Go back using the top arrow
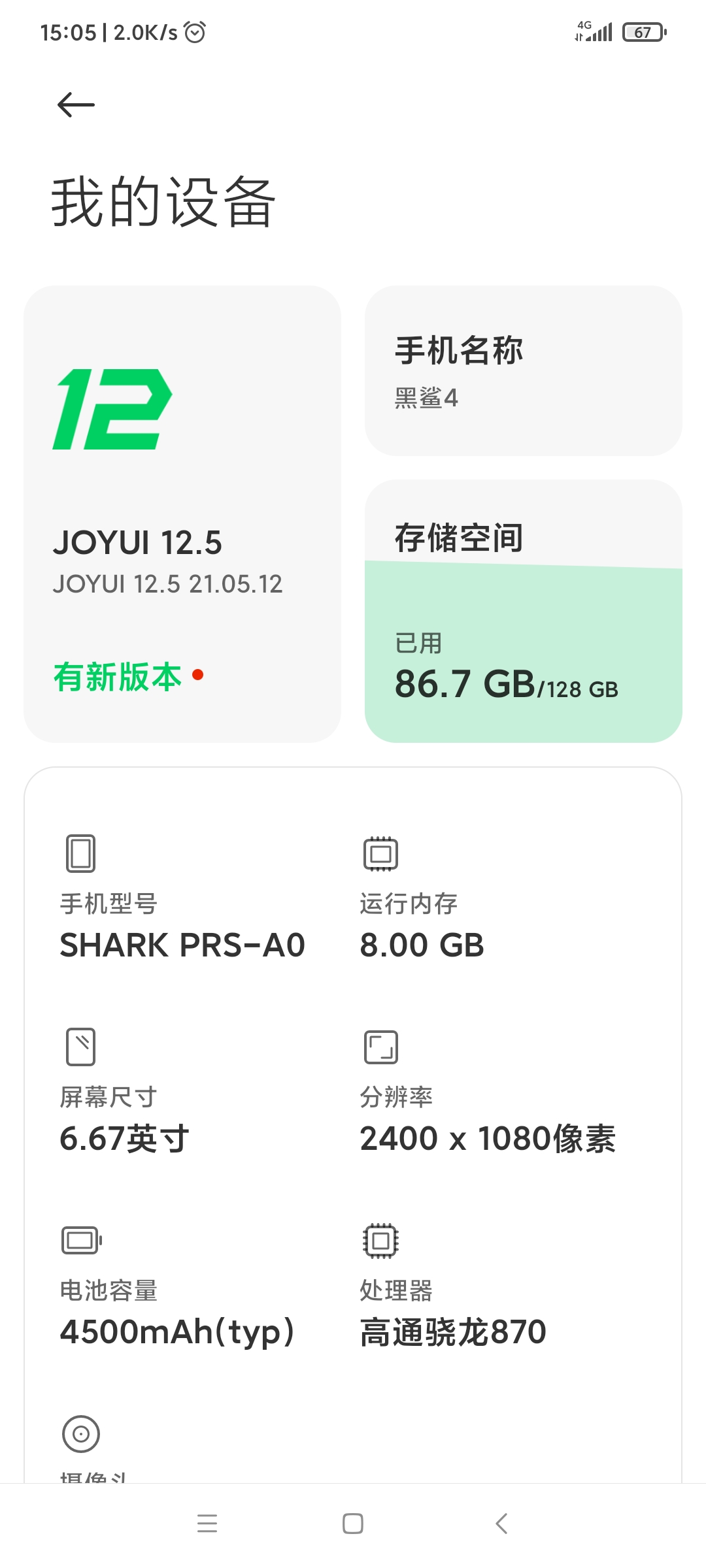The width and height of the screenshot is (706, 1568). pyautogui.click(x=76, y=105)
